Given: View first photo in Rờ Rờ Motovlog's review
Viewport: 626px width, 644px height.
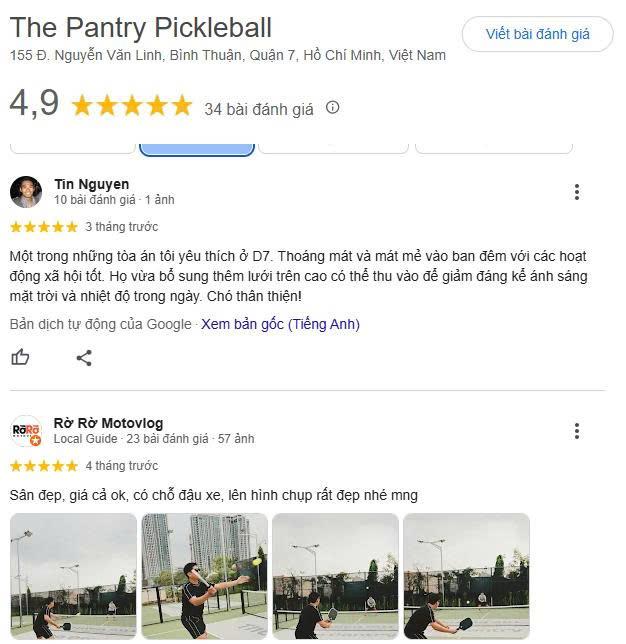Looking at the screenshot, I should 73,575.
